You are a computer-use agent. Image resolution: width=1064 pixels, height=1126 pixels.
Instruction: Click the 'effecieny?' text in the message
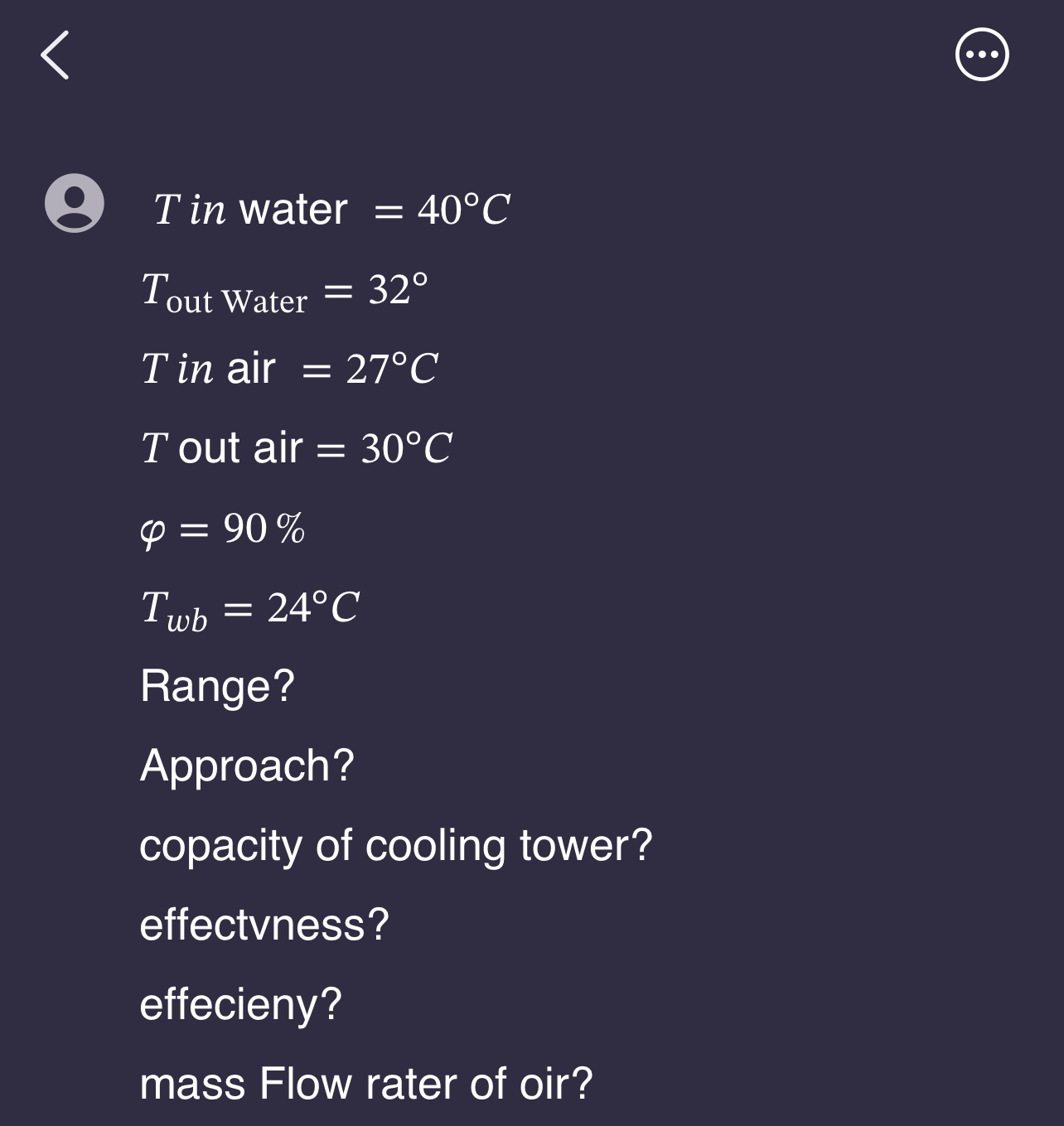coord(241,1003)
